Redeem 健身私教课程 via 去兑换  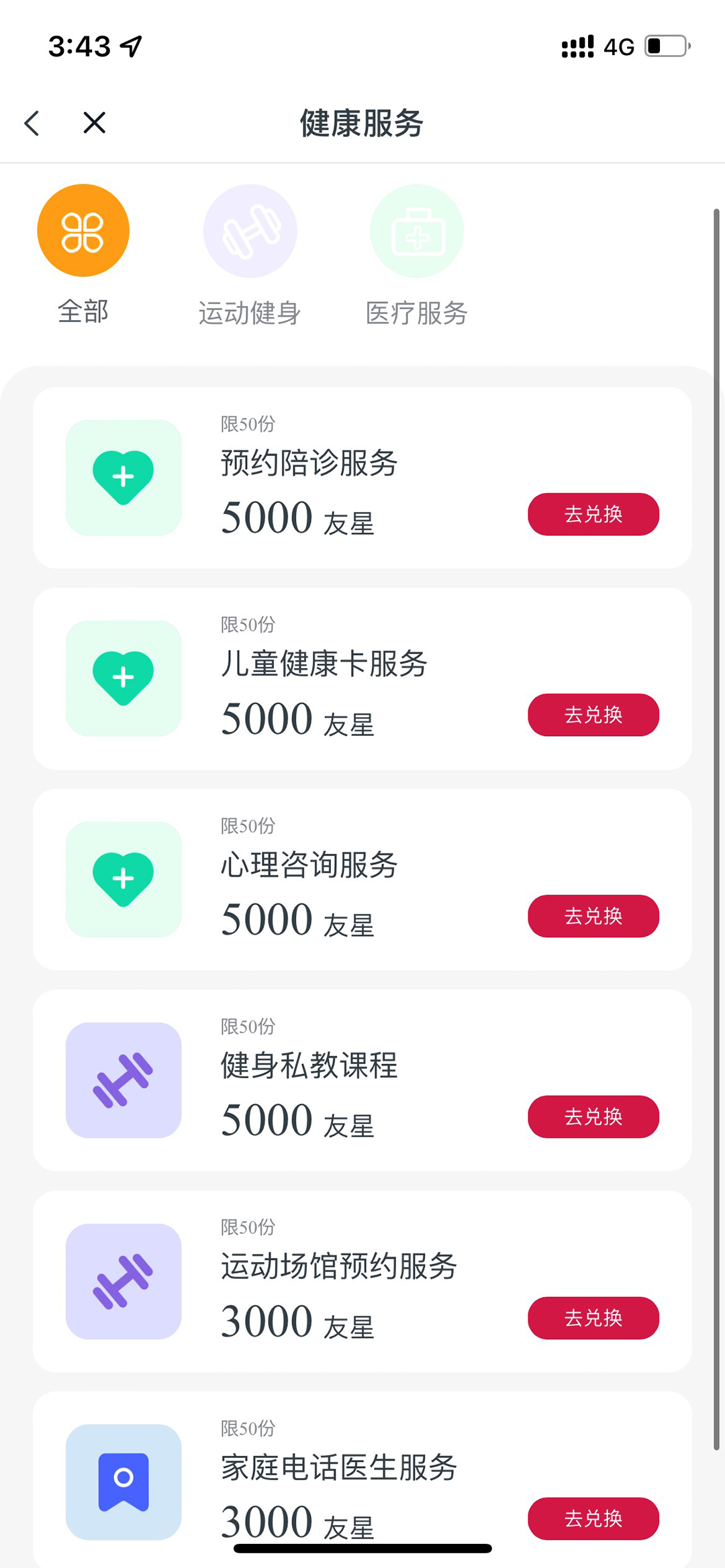click(x=593, y=1116)
